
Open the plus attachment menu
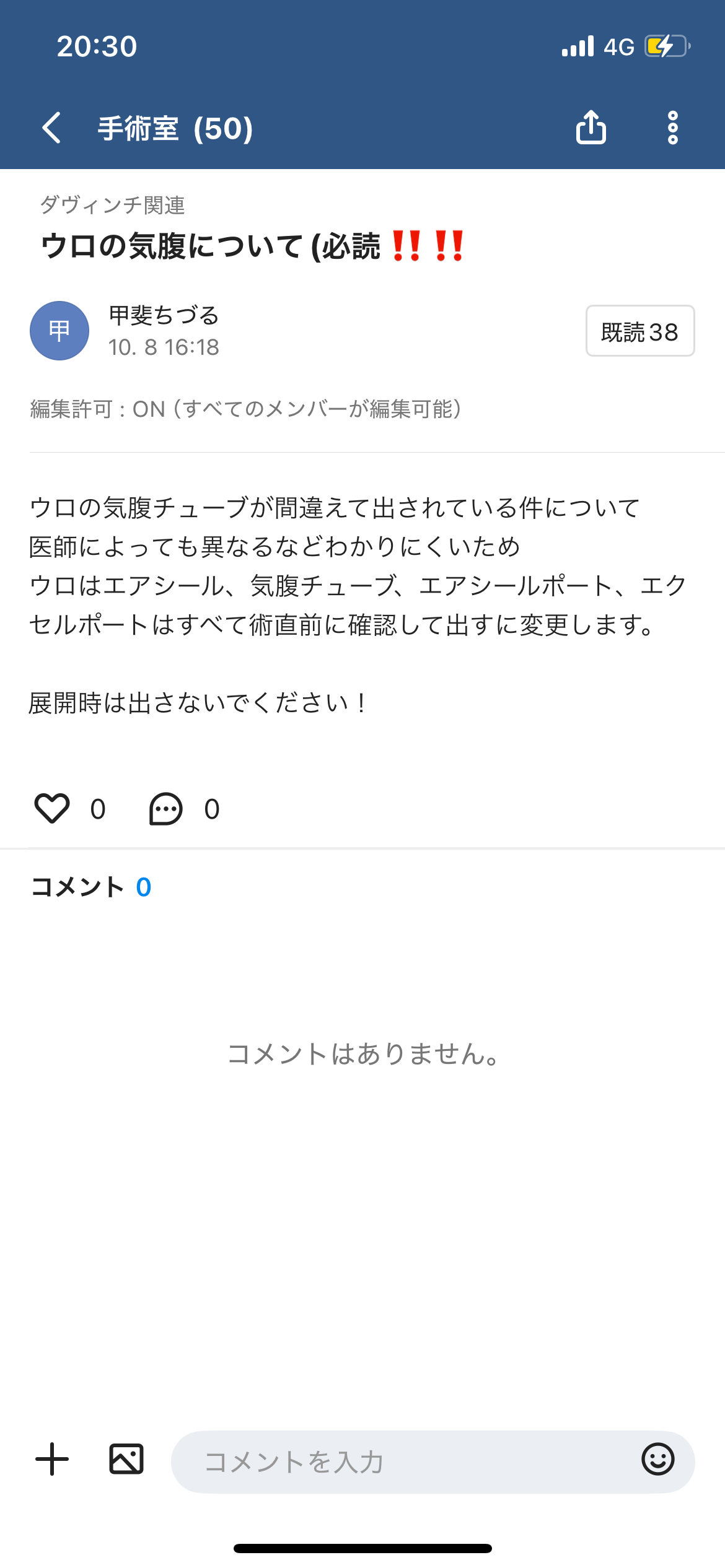click(52, 1460)
